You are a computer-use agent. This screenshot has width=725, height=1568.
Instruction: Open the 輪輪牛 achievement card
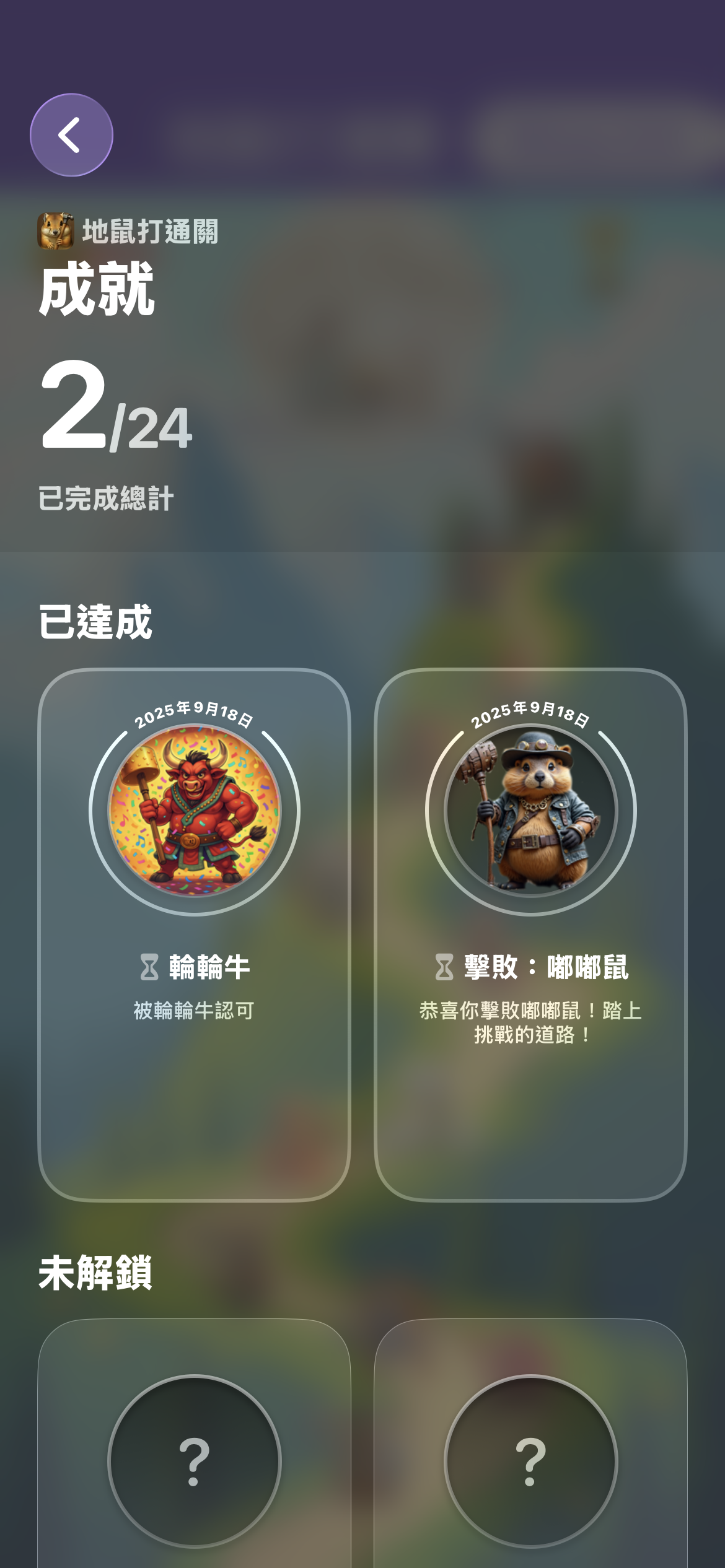tap(194, 934)
